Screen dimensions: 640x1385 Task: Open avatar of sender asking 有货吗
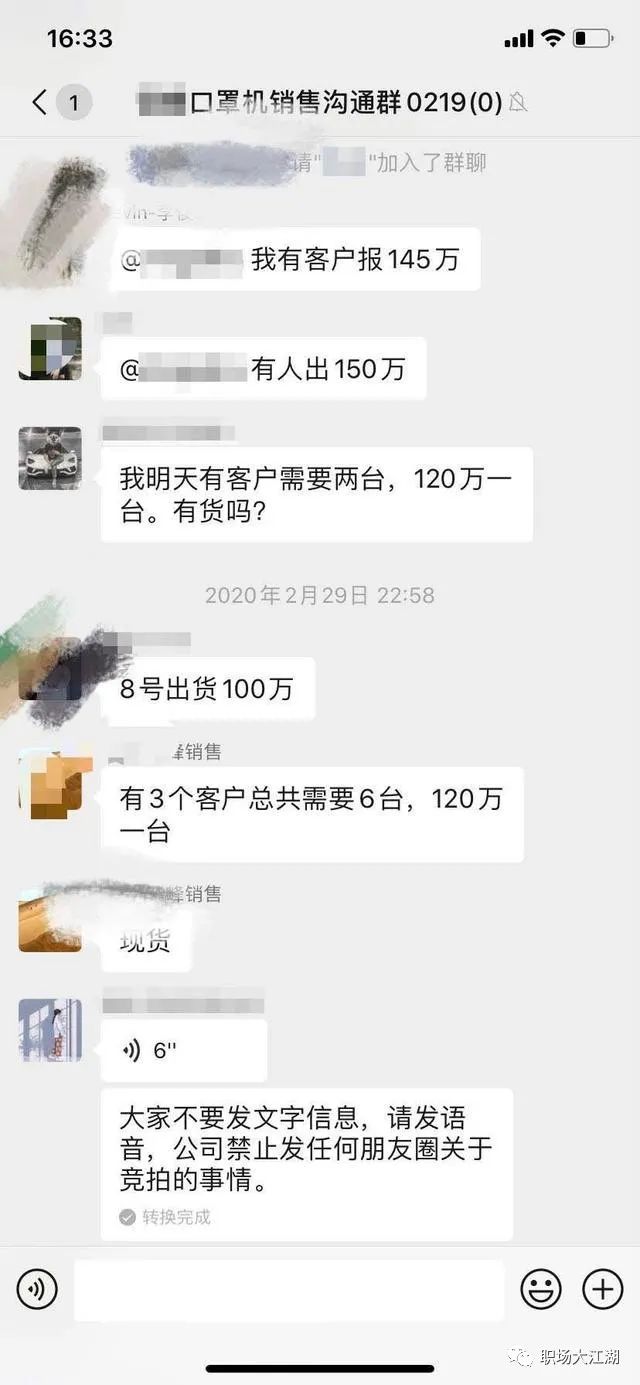50,458
